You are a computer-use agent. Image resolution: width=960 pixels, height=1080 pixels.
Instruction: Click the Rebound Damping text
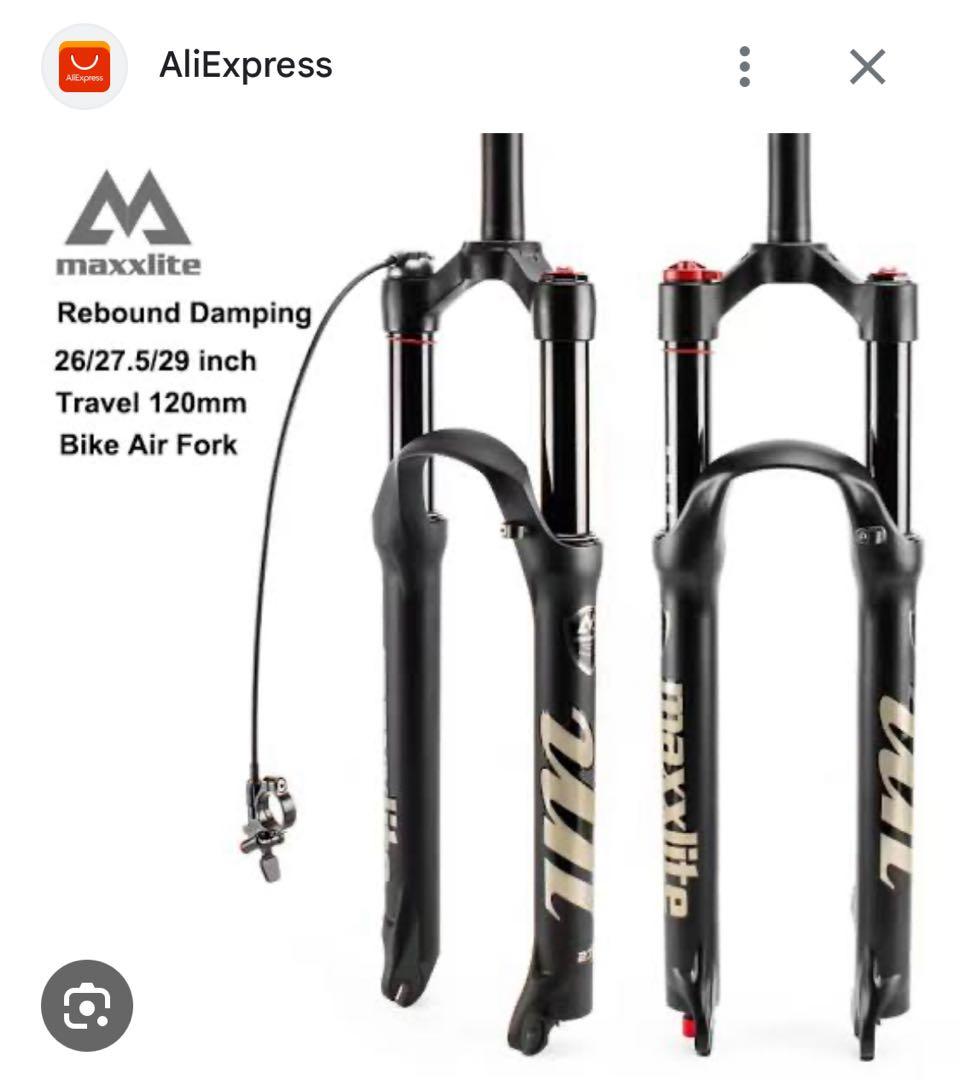click(182, 313)
